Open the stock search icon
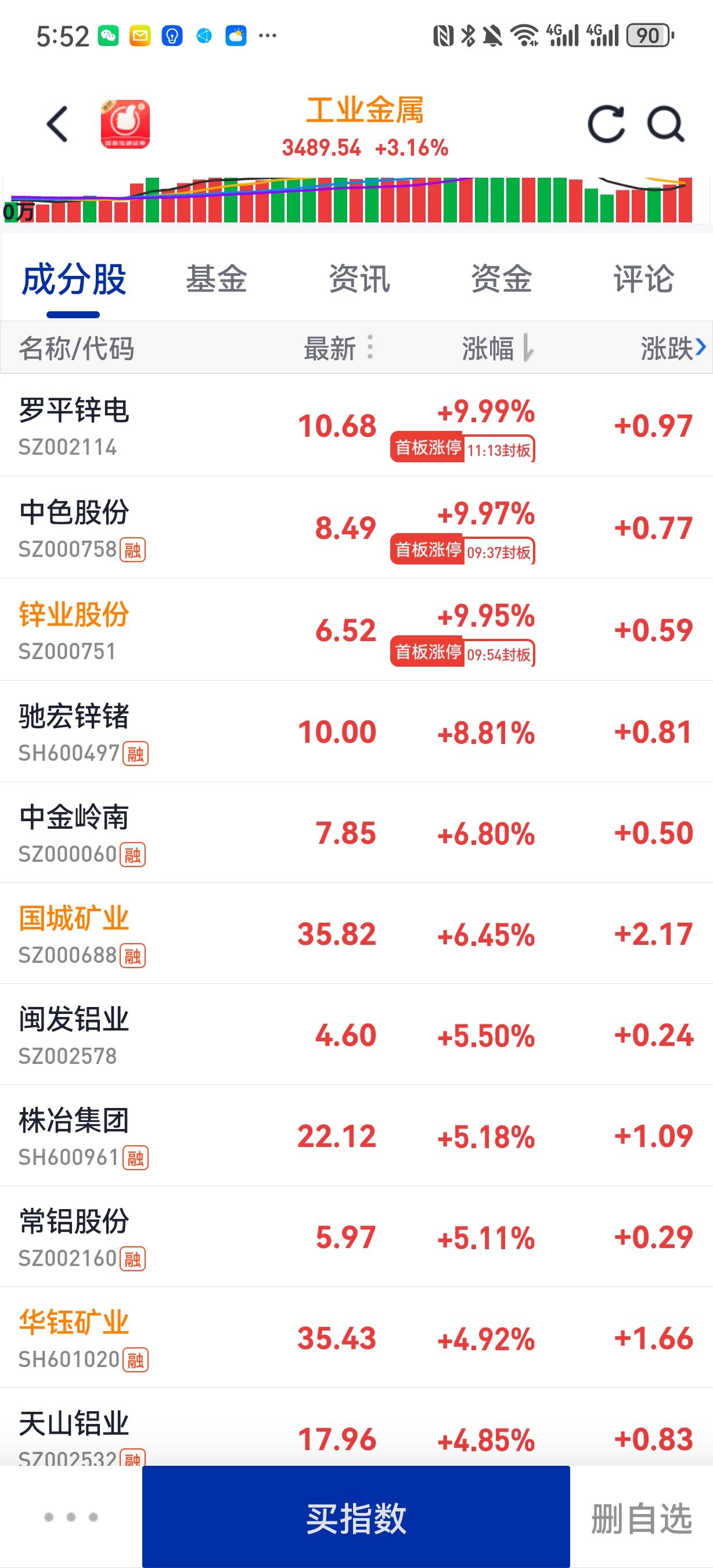 665,124
